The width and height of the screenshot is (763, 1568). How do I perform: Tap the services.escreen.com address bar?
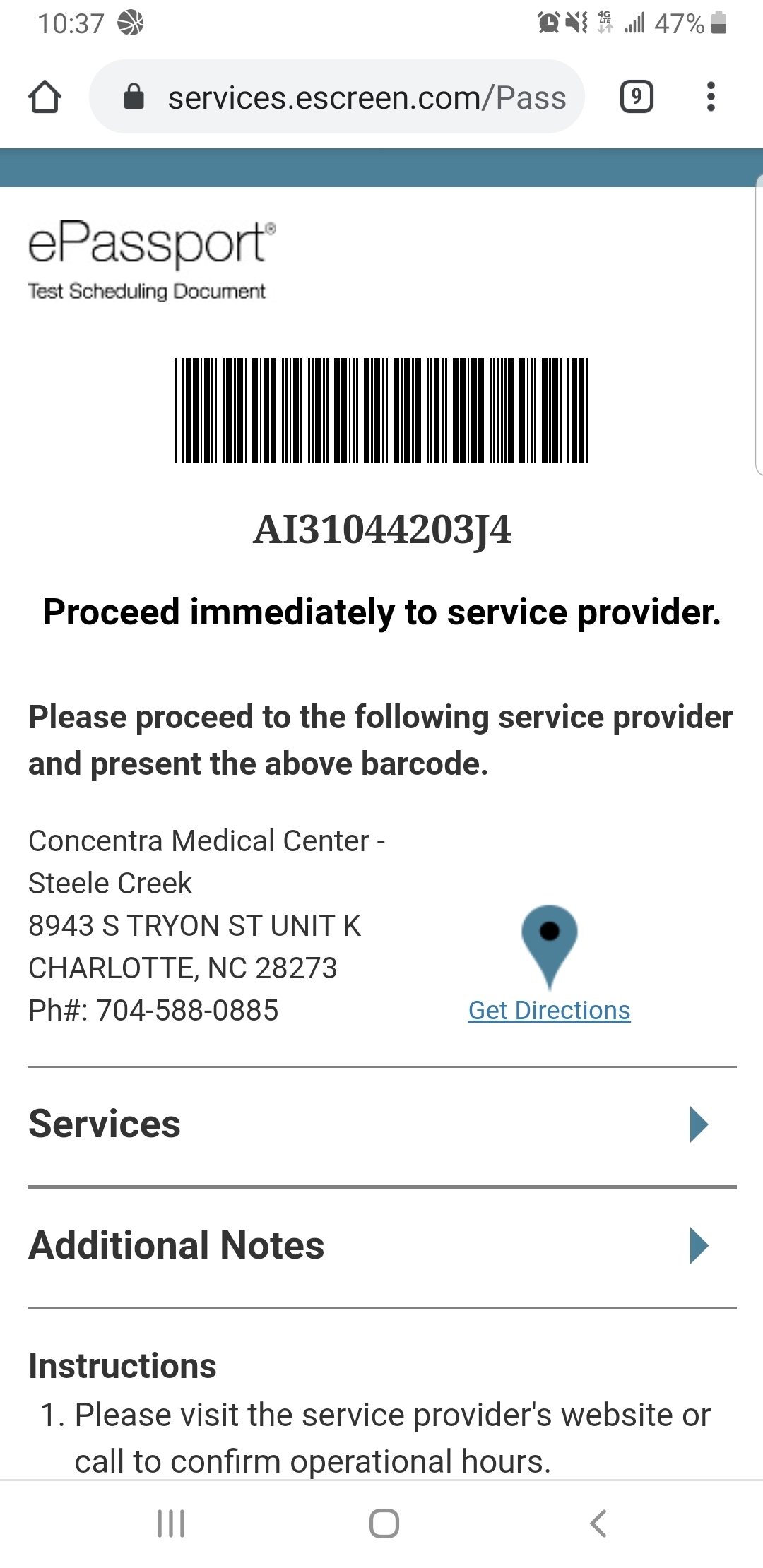point(336,97)
